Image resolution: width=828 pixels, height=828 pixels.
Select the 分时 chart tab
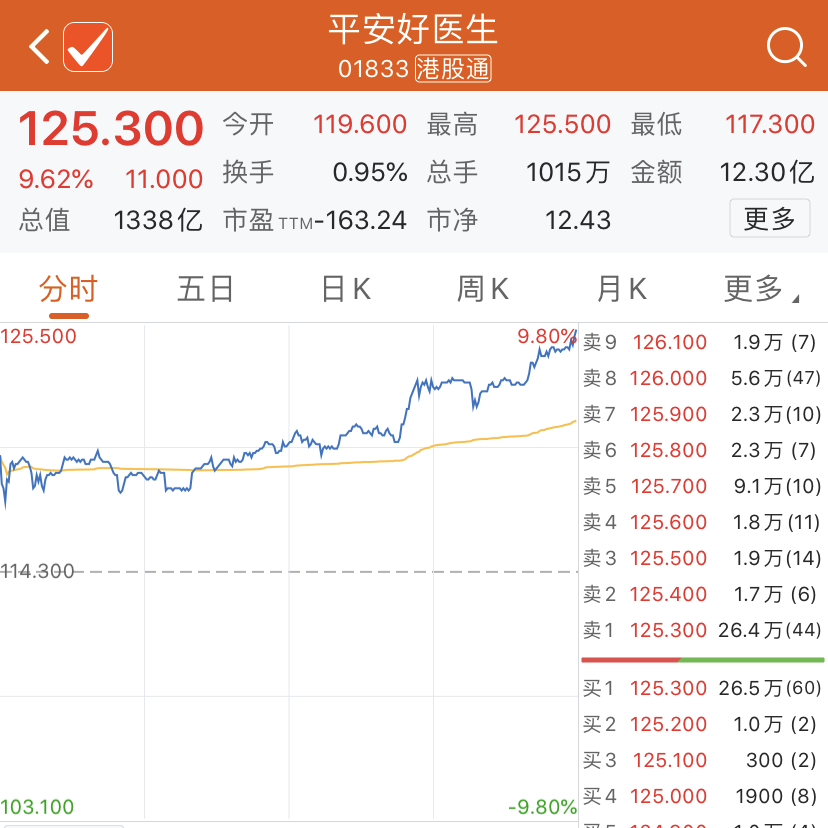69,289
